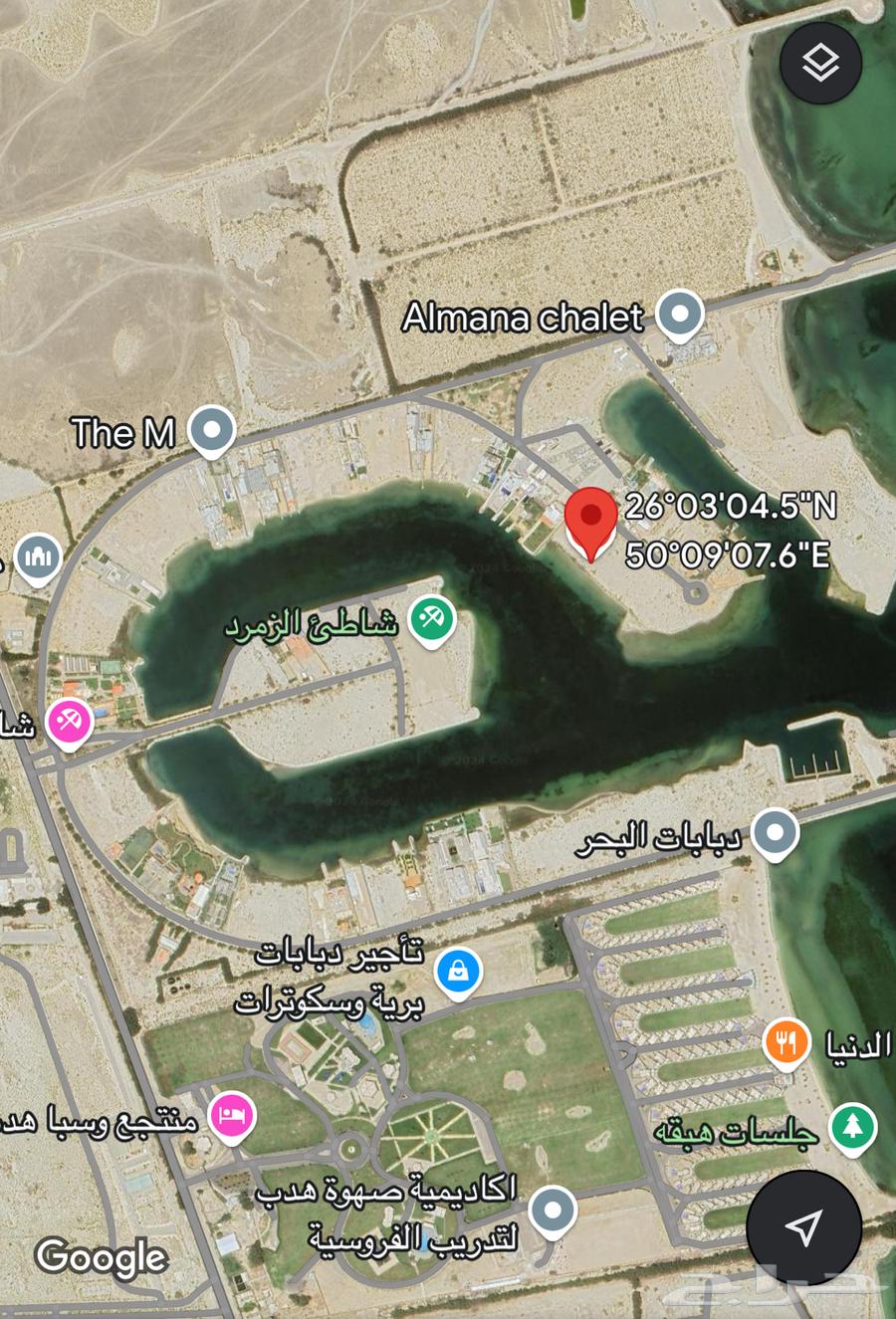896x1319 pixels.
Task: Open تأجير دبابات برية وسكوترات shop marker
Action: [458, 970]
